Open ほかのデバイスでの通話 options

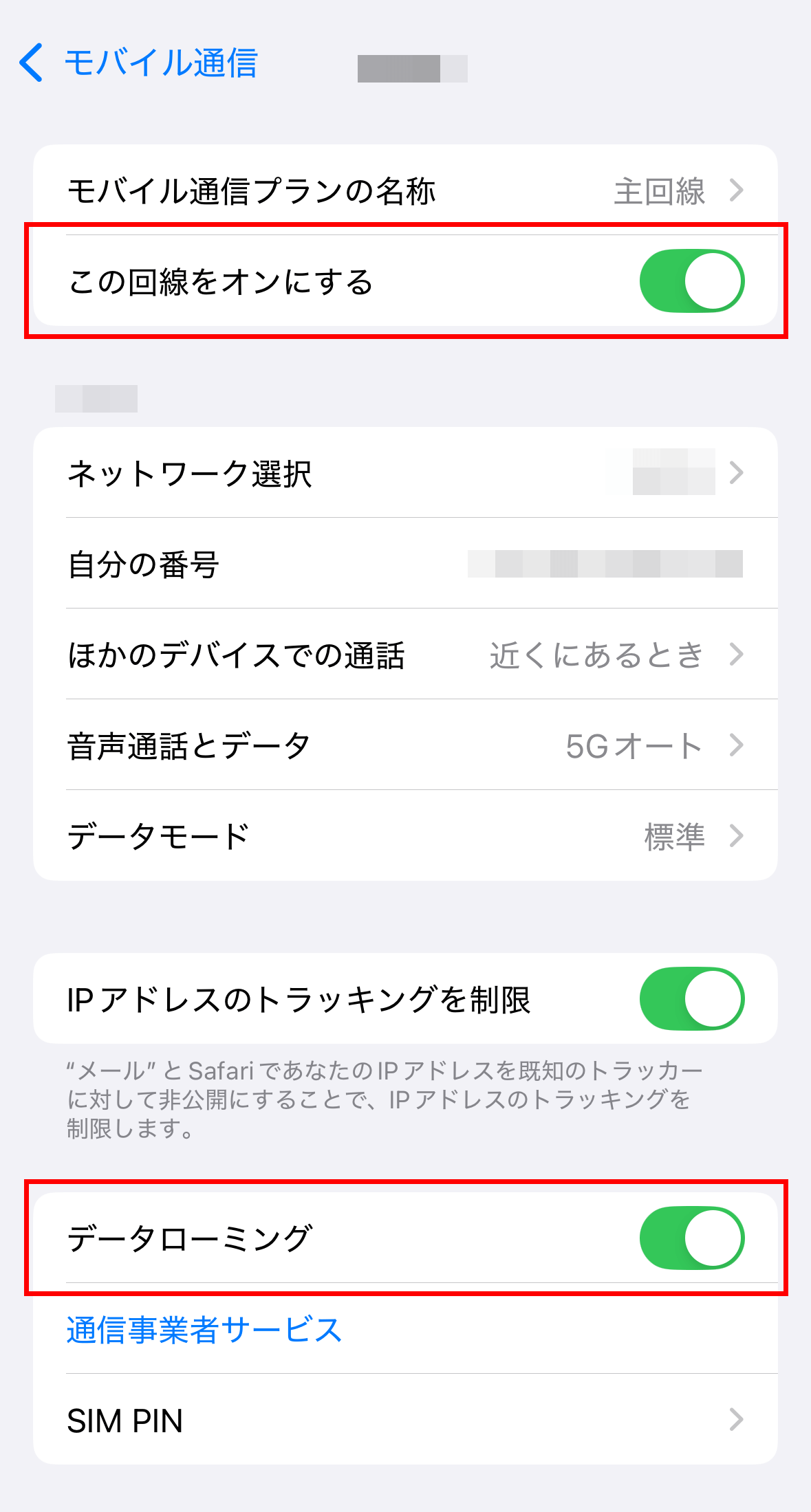[x=405, y=655]
